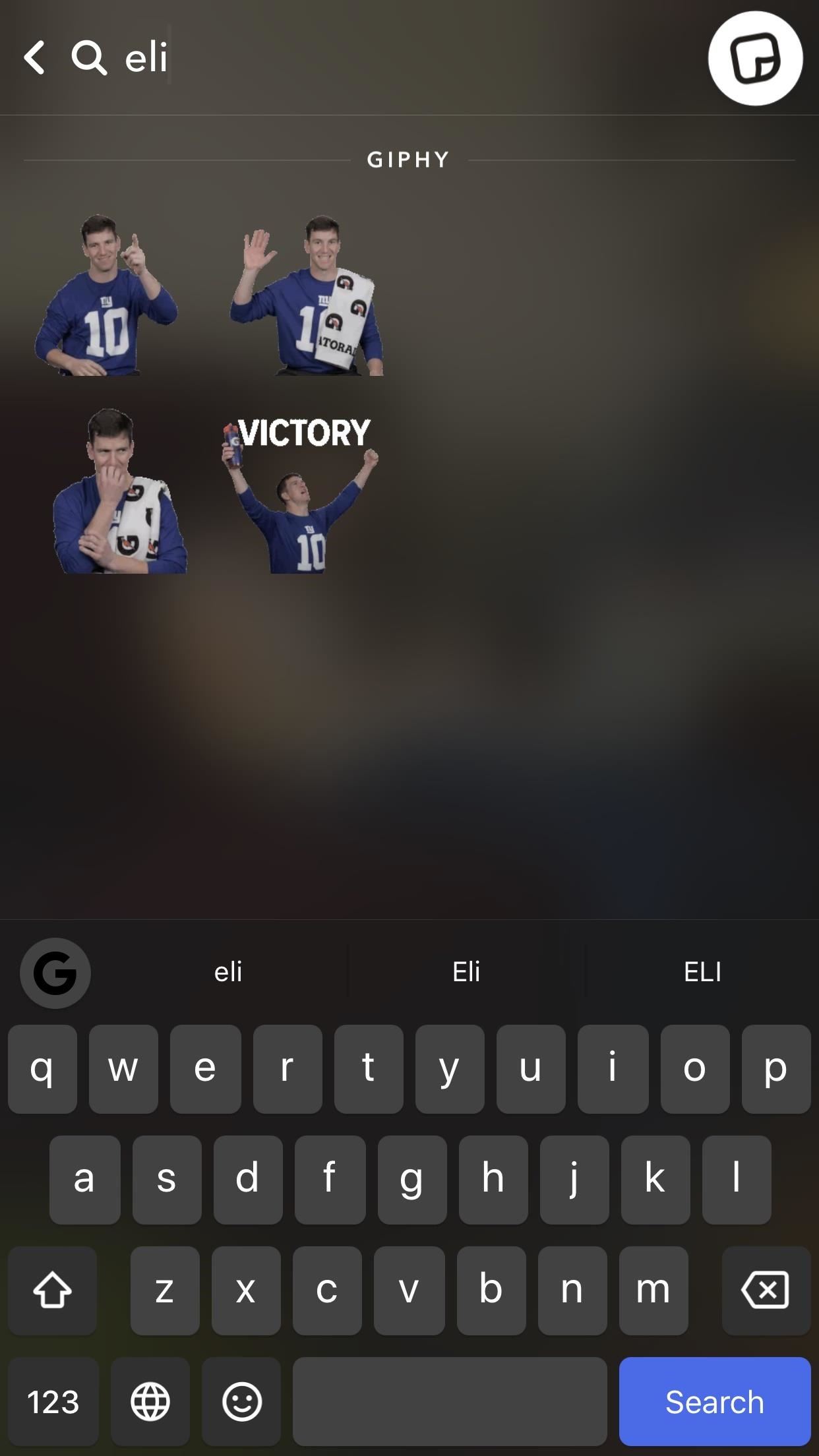Image resolution: width=819 pixels, height=1456 pixels.
Task: Toggle uppercase with the Shift key
Action: 52,1290
